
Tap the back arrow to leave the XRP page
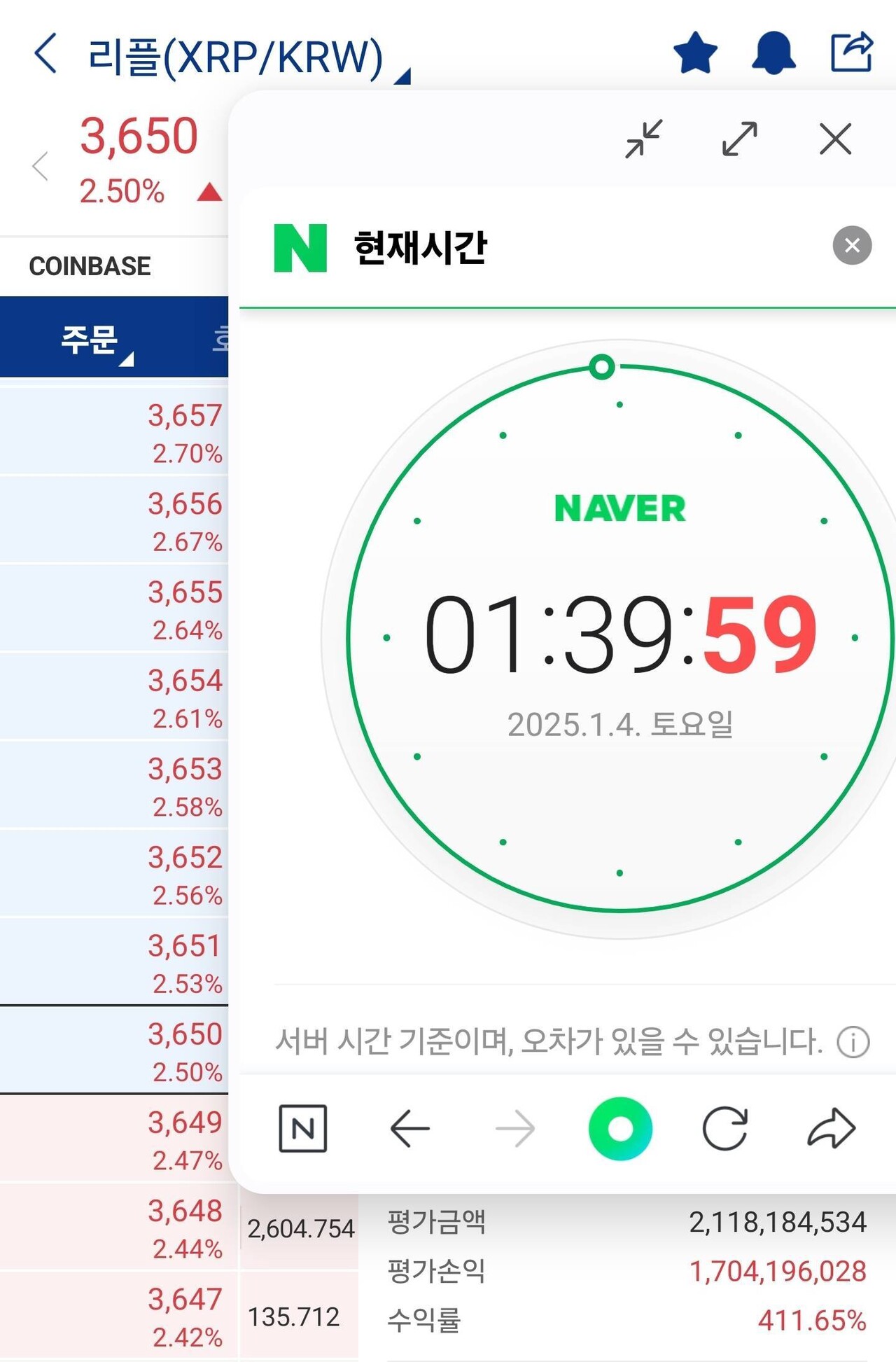click(x=44, y=53)
